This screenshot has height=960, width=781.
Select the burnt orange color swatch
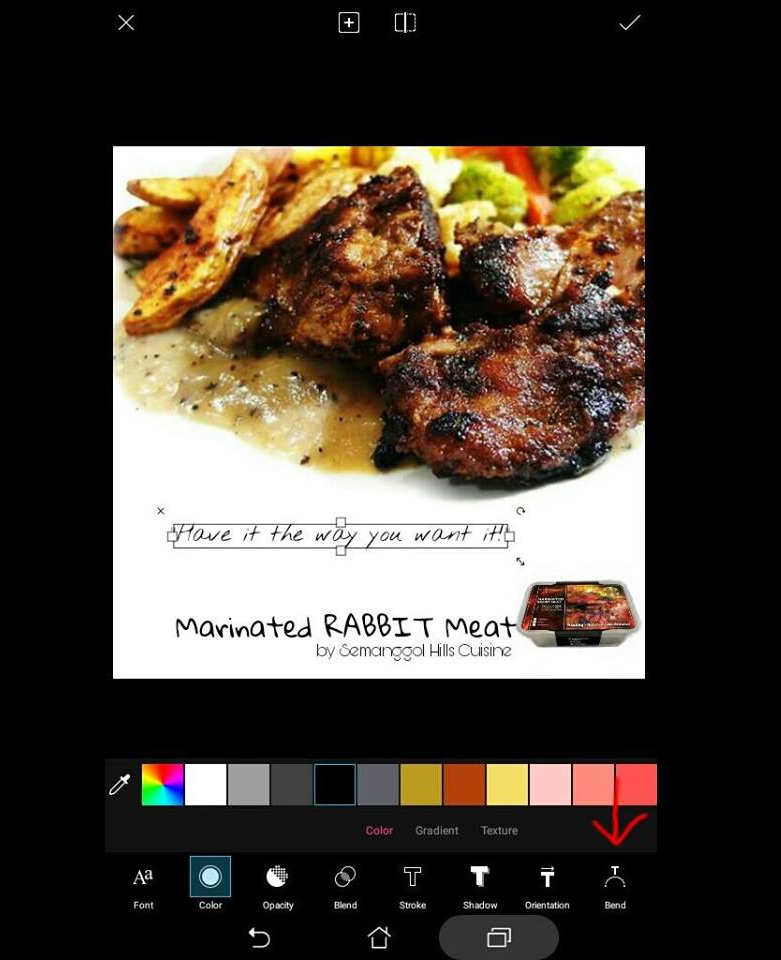tap(464, 785)
